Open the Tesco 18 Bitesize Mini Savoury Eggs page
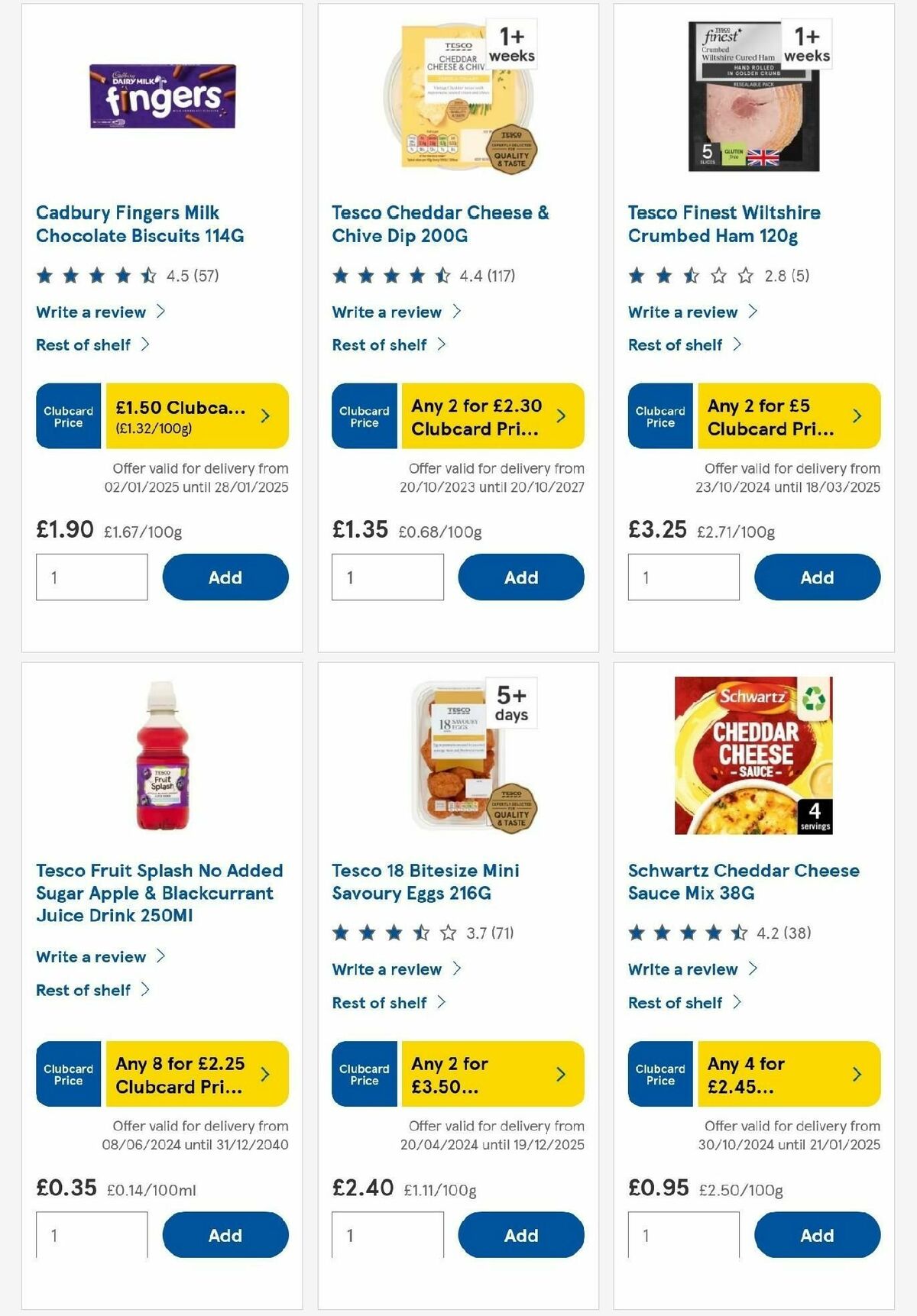Viewport: 917px width, 1316px height. (x=426, y=881)
